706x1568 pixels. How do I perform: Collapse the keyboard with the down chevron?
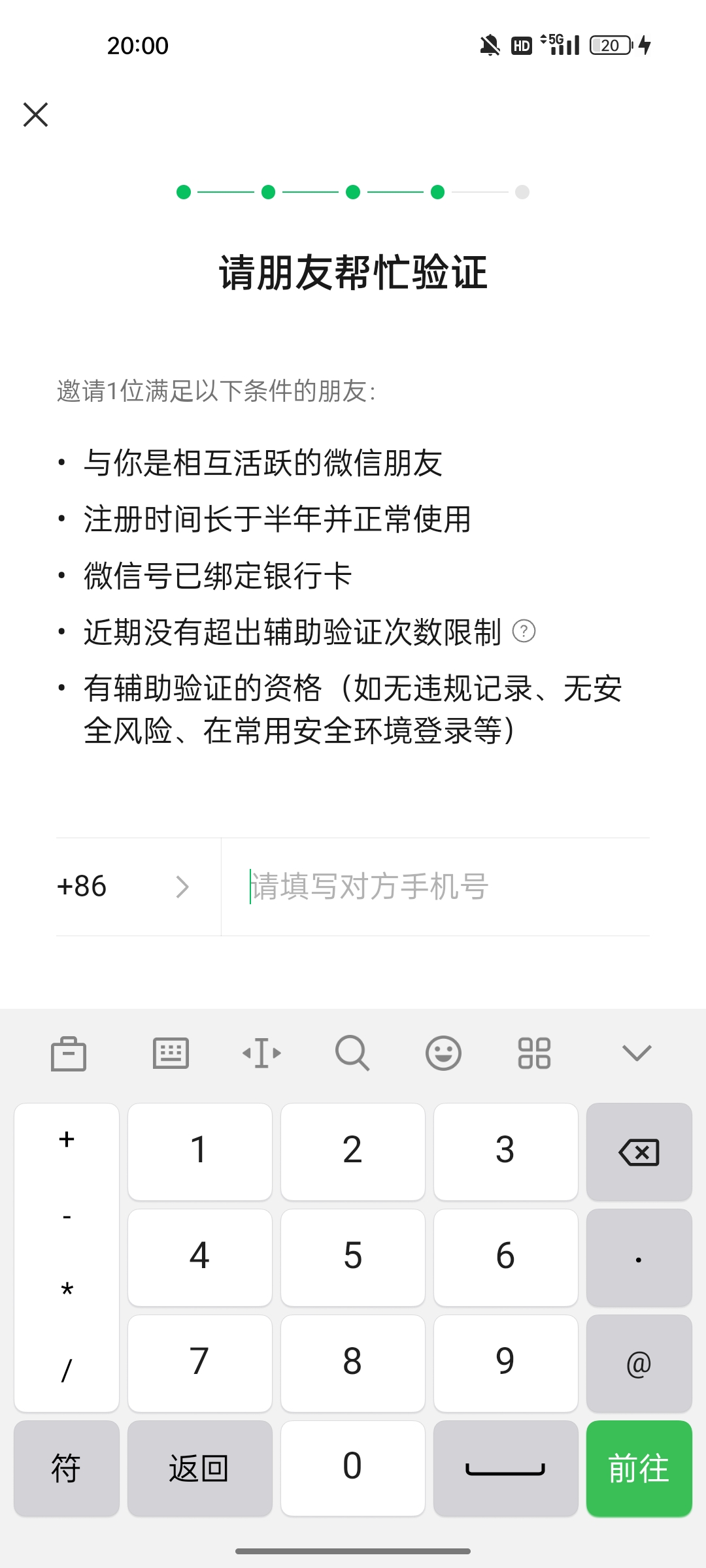coord(637,1053)
